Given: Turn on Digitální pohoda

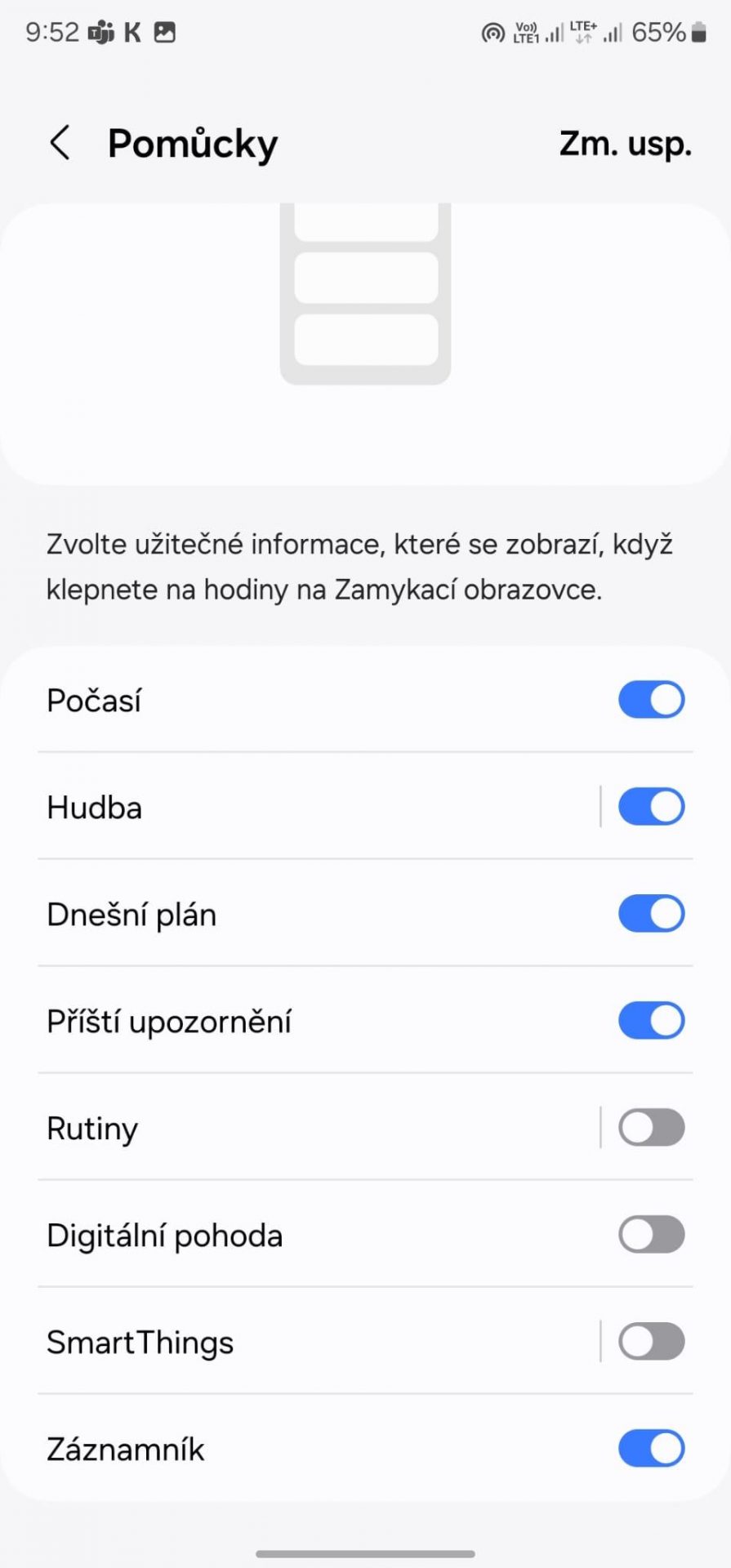Looking at the screenshot, I should click(651, 1235).
